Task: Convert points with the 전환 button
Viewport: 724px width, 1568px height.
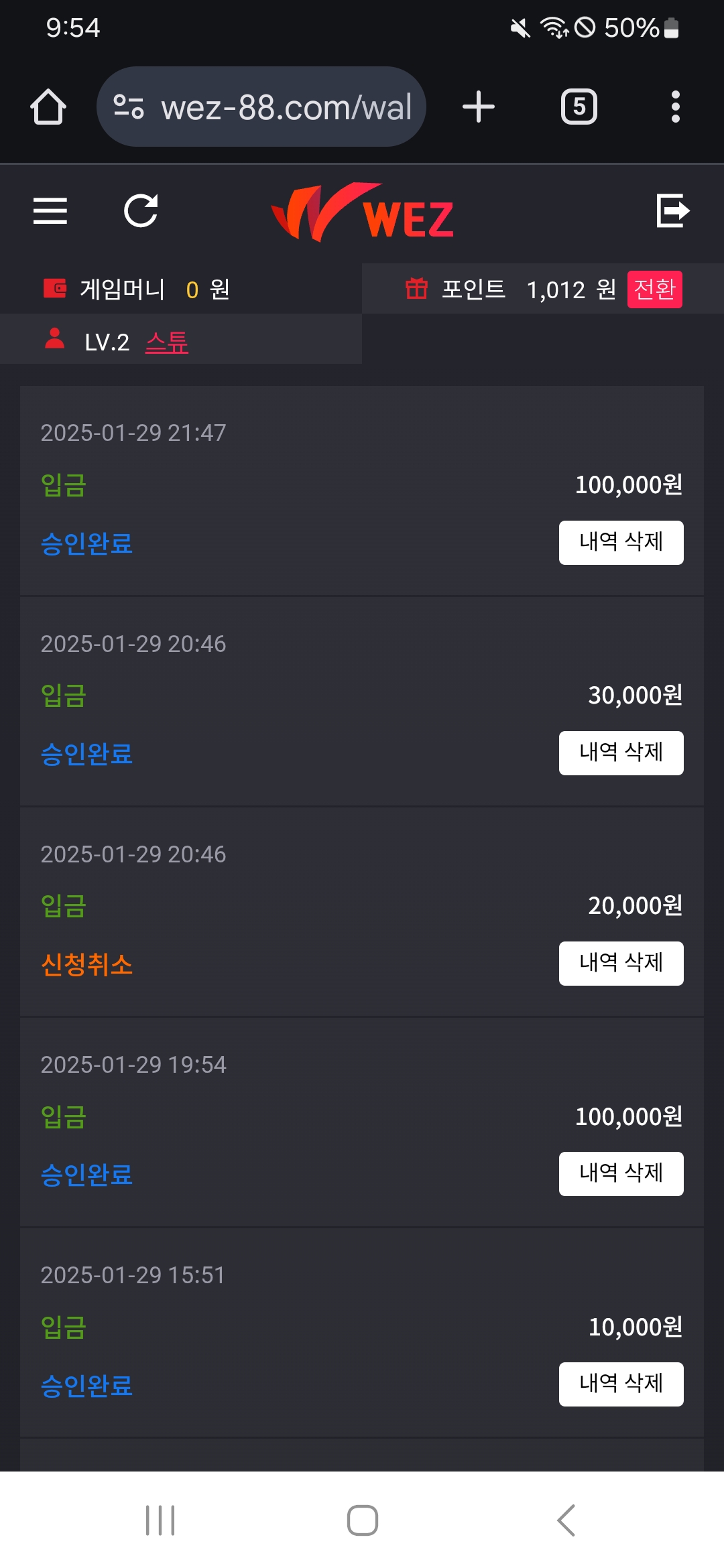Action: [x=654, y=289]
